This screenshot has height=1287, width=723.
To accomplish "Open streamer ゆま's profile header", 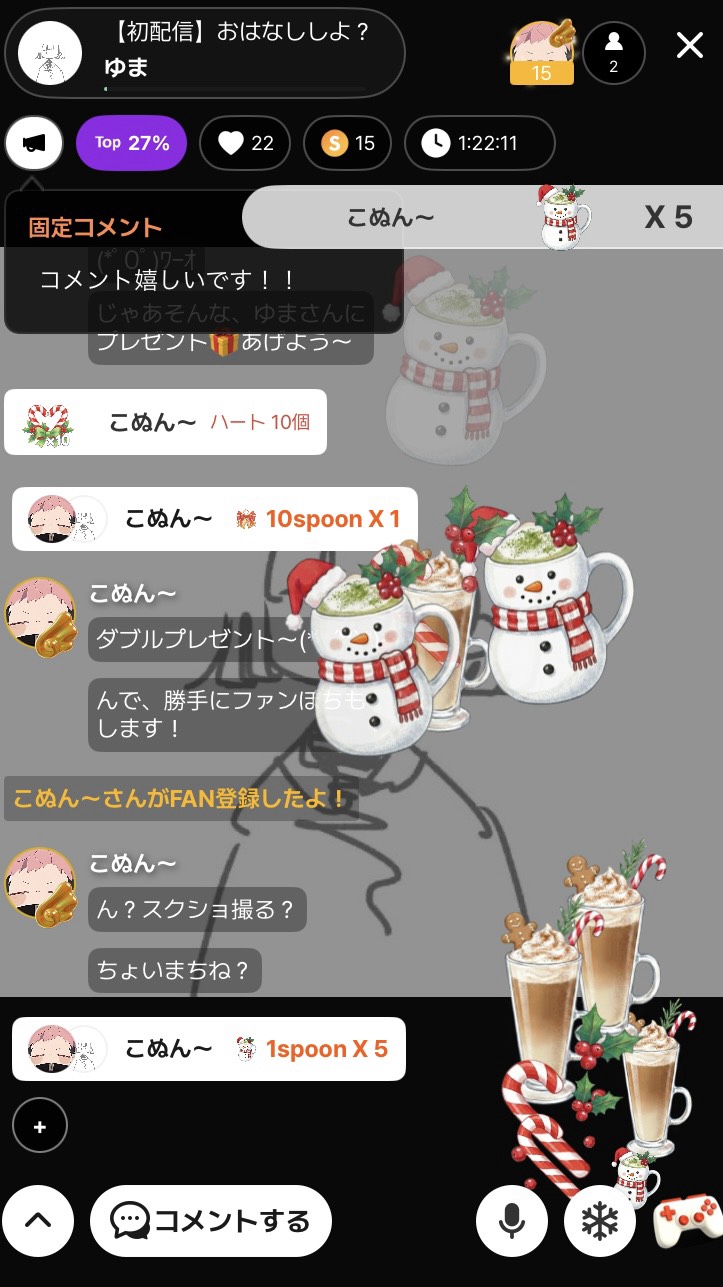I will 205,53.
